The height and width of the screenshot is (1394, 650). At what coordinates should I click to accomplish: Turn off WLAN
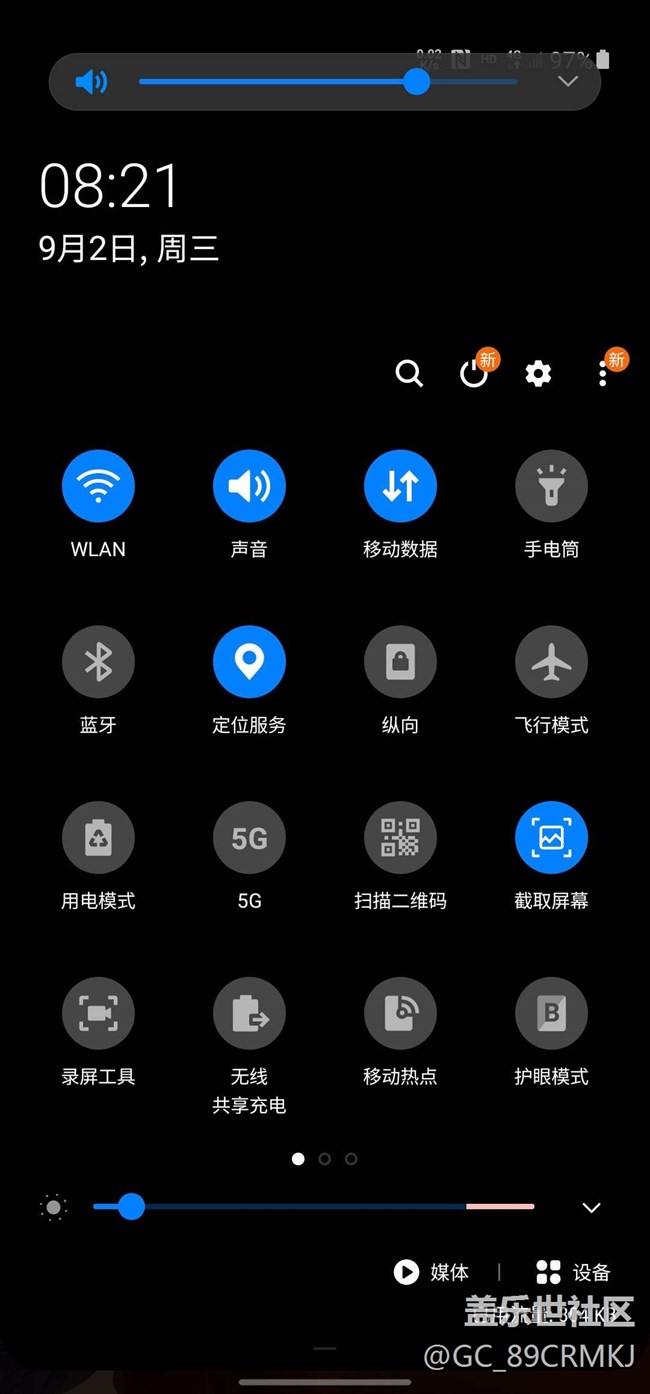[x=98, y=486]
